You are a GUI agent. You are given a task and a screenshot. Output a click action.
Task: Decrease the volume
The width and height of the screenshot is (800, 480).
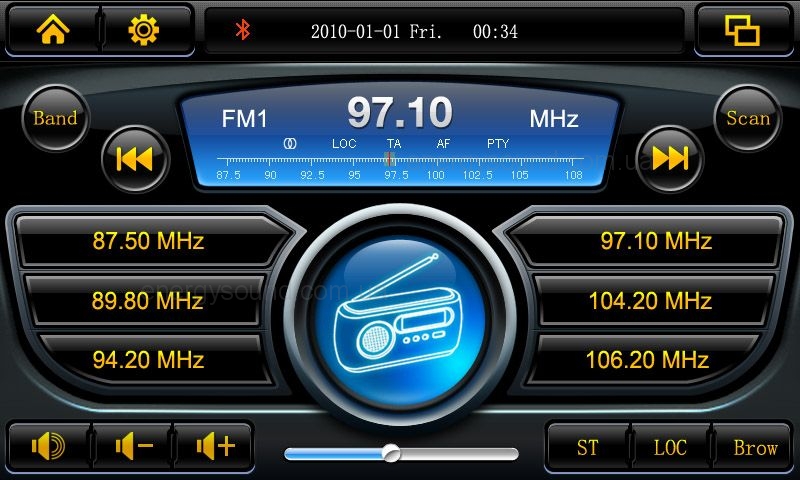133,447
